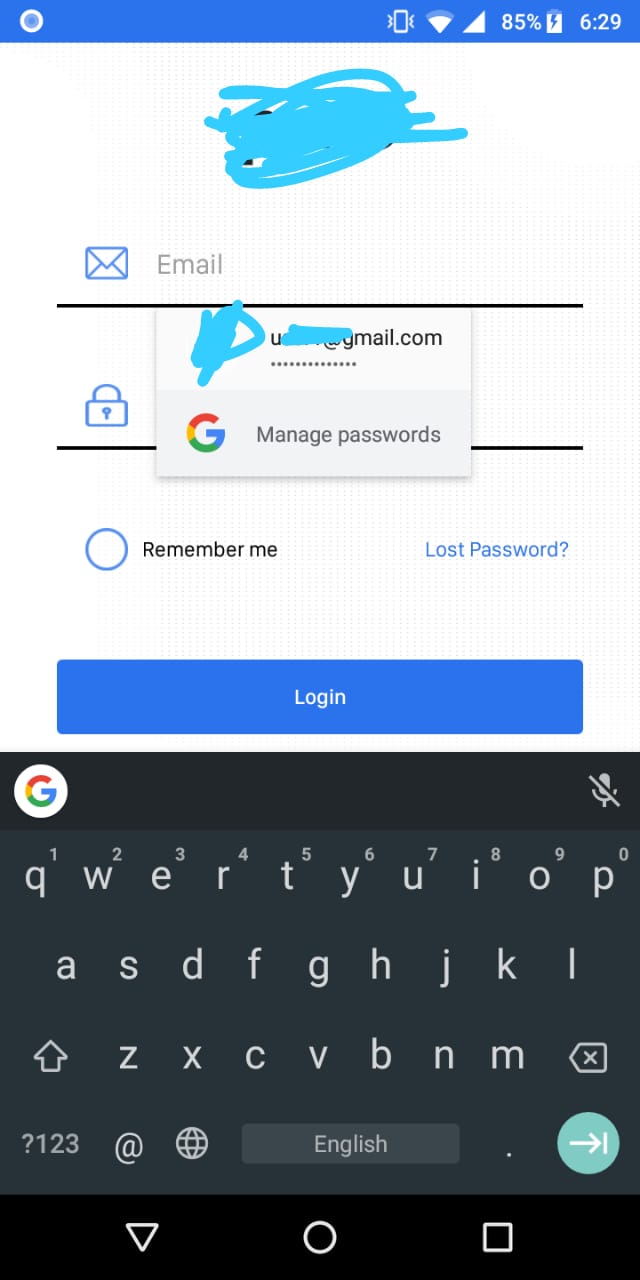Open Manage passwords option
640x1280 pixels.
[314, 434]
